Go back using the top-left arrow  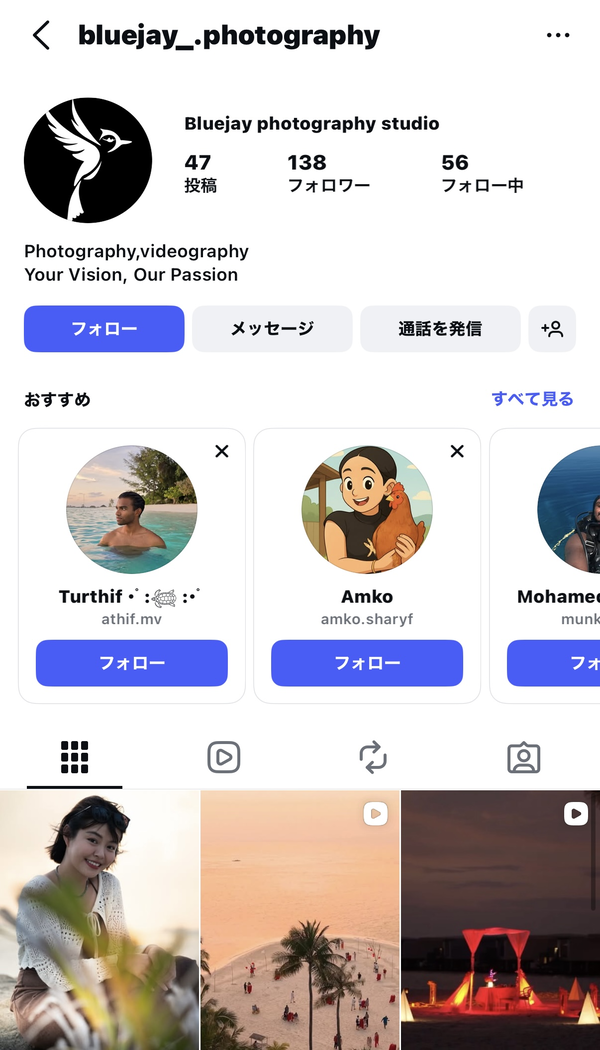click(x=42, y=35)
